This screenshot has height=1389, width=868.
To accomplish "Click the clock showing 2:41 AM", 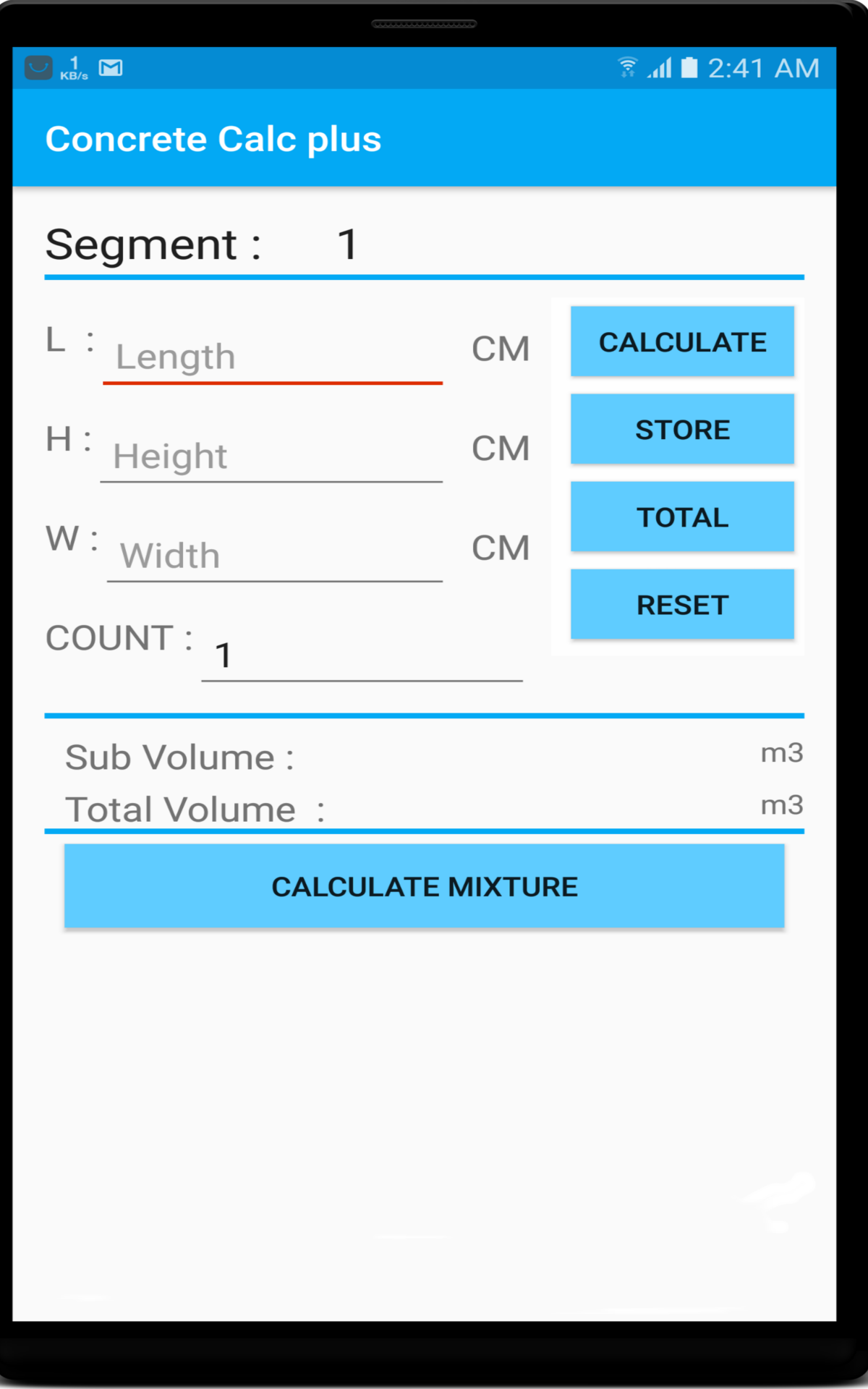I will [x=764, y=67].
